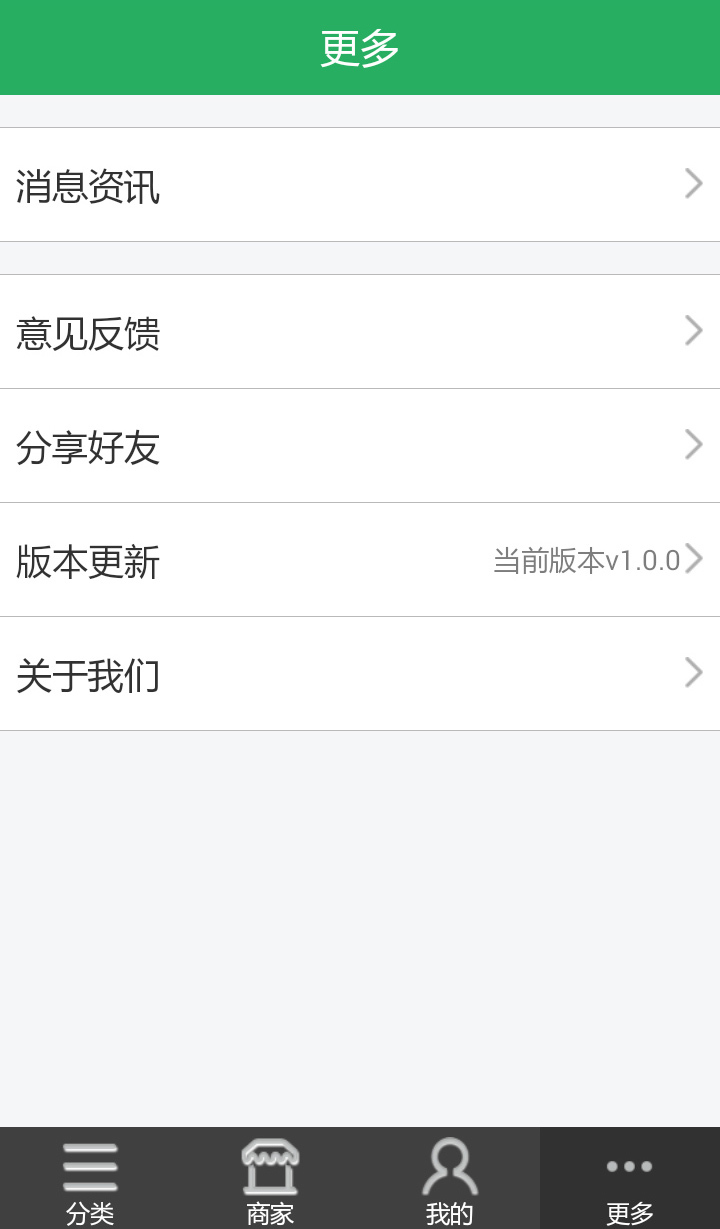Switch to the 分类 tab

pyautogui.click(x=90, y=1178)
